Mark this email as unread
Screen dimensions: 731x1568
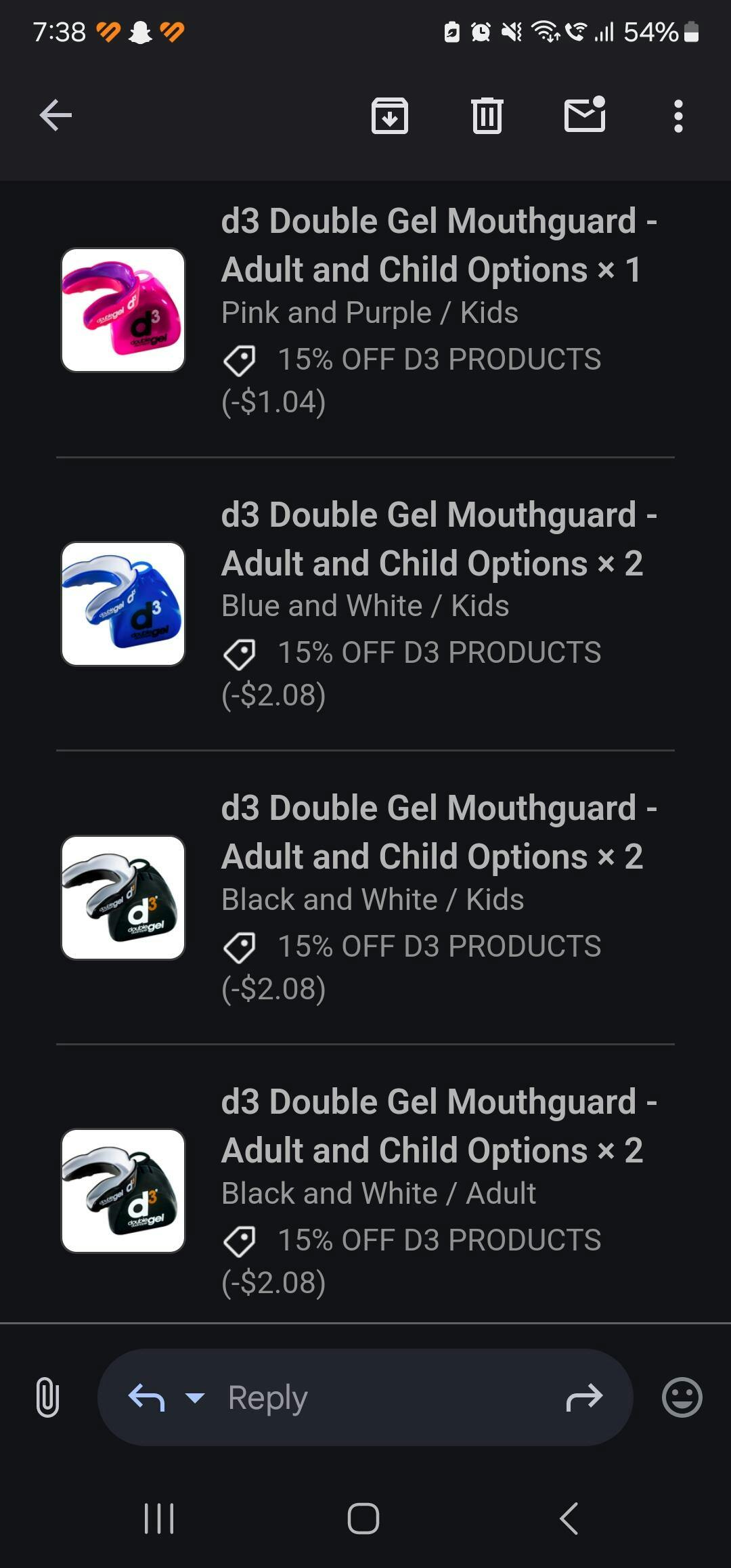pos(585,114)
